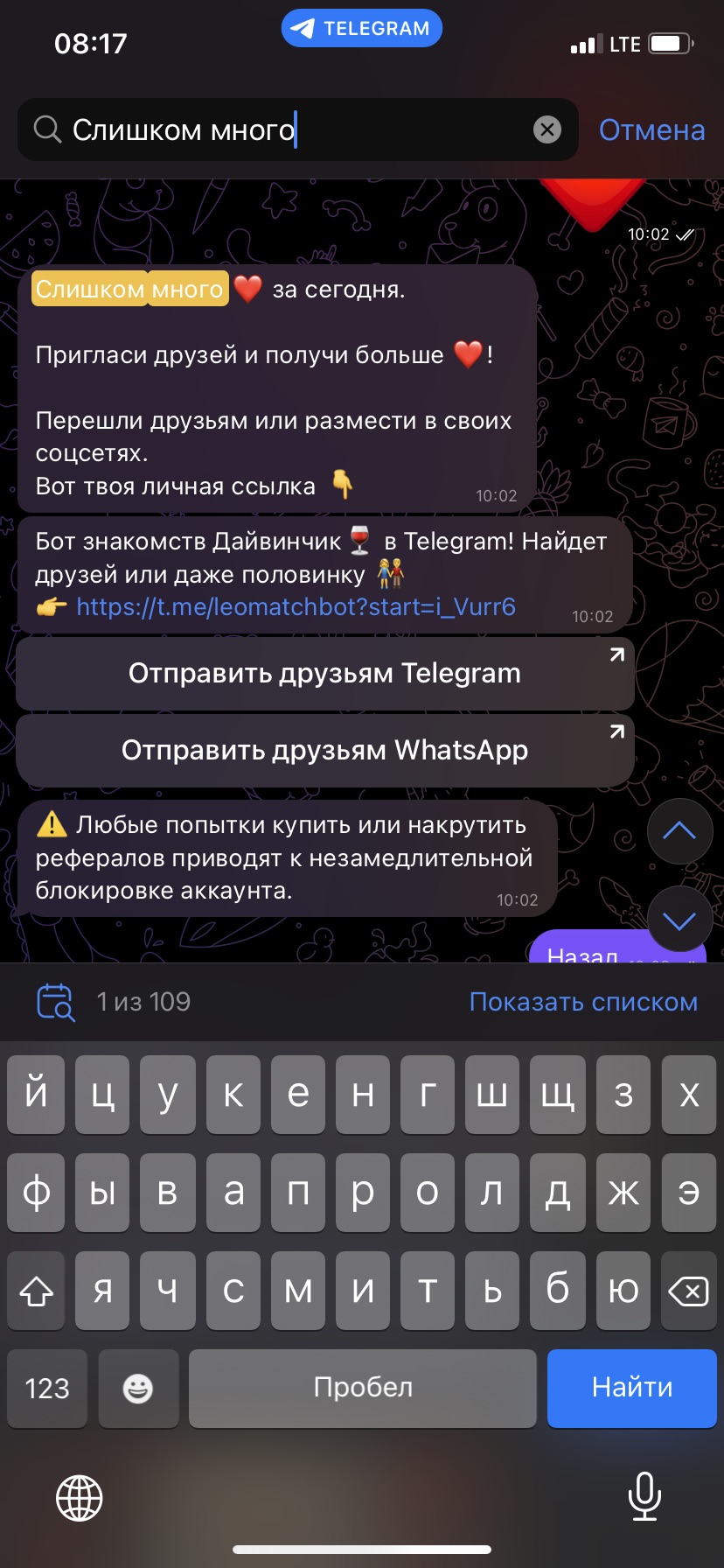The image size is (724, 1568).
Task: Tap Отмена to cancel search
Action: pyautogui.click(x=651, y=130)
